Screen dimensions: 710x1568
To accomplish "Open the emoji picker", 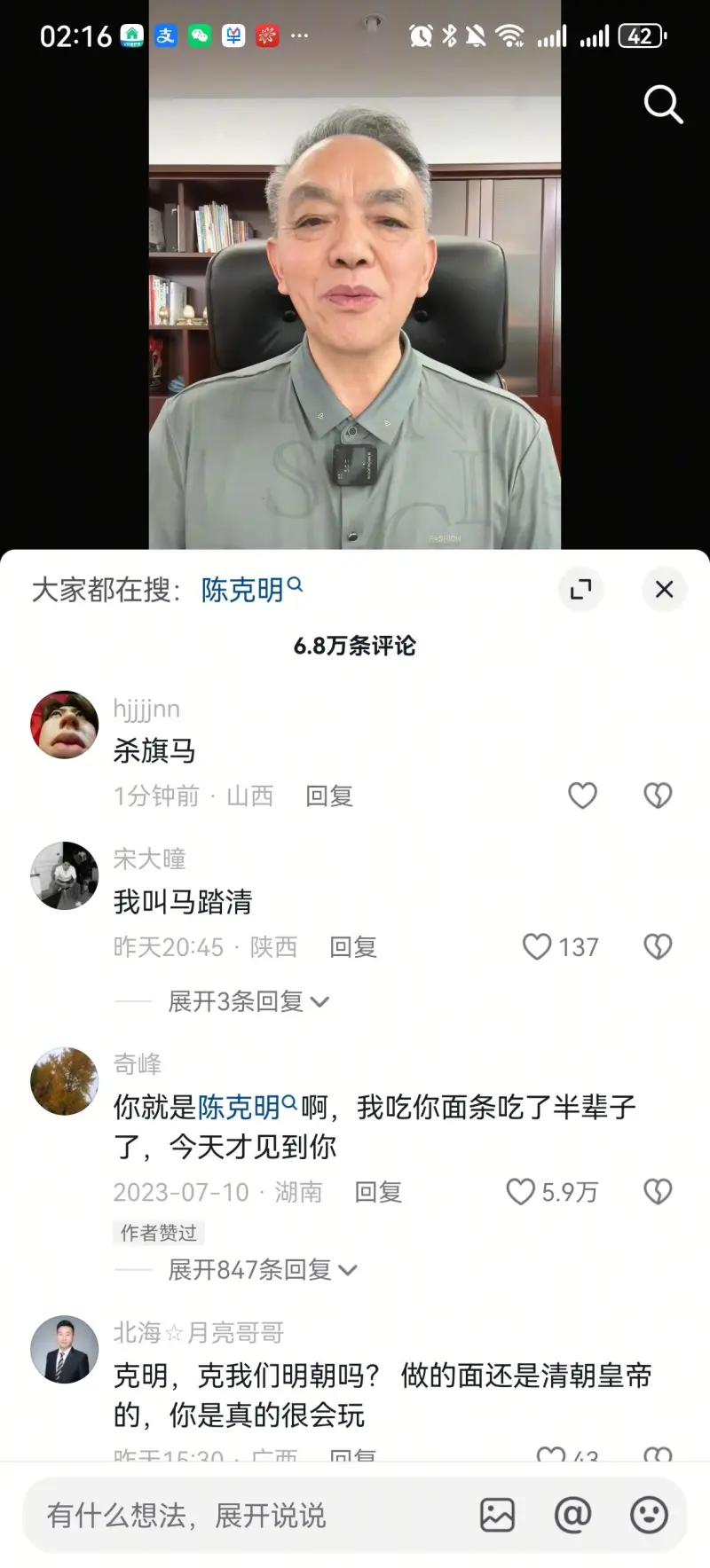I will (x=649, y=1515).
